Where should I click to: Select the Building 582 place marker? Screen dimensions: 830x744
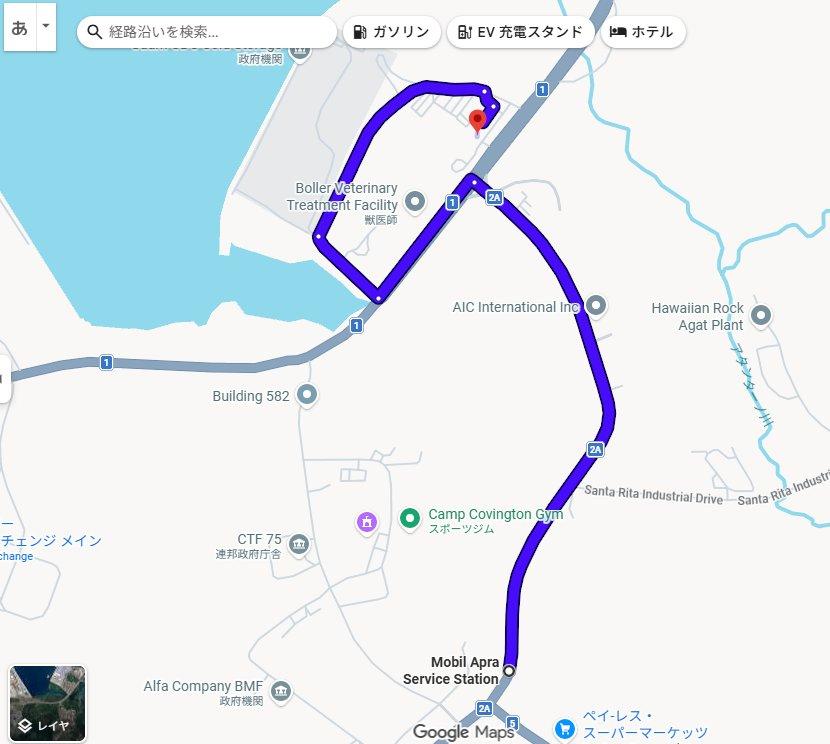pyautogui.click(x=307, y=395)
